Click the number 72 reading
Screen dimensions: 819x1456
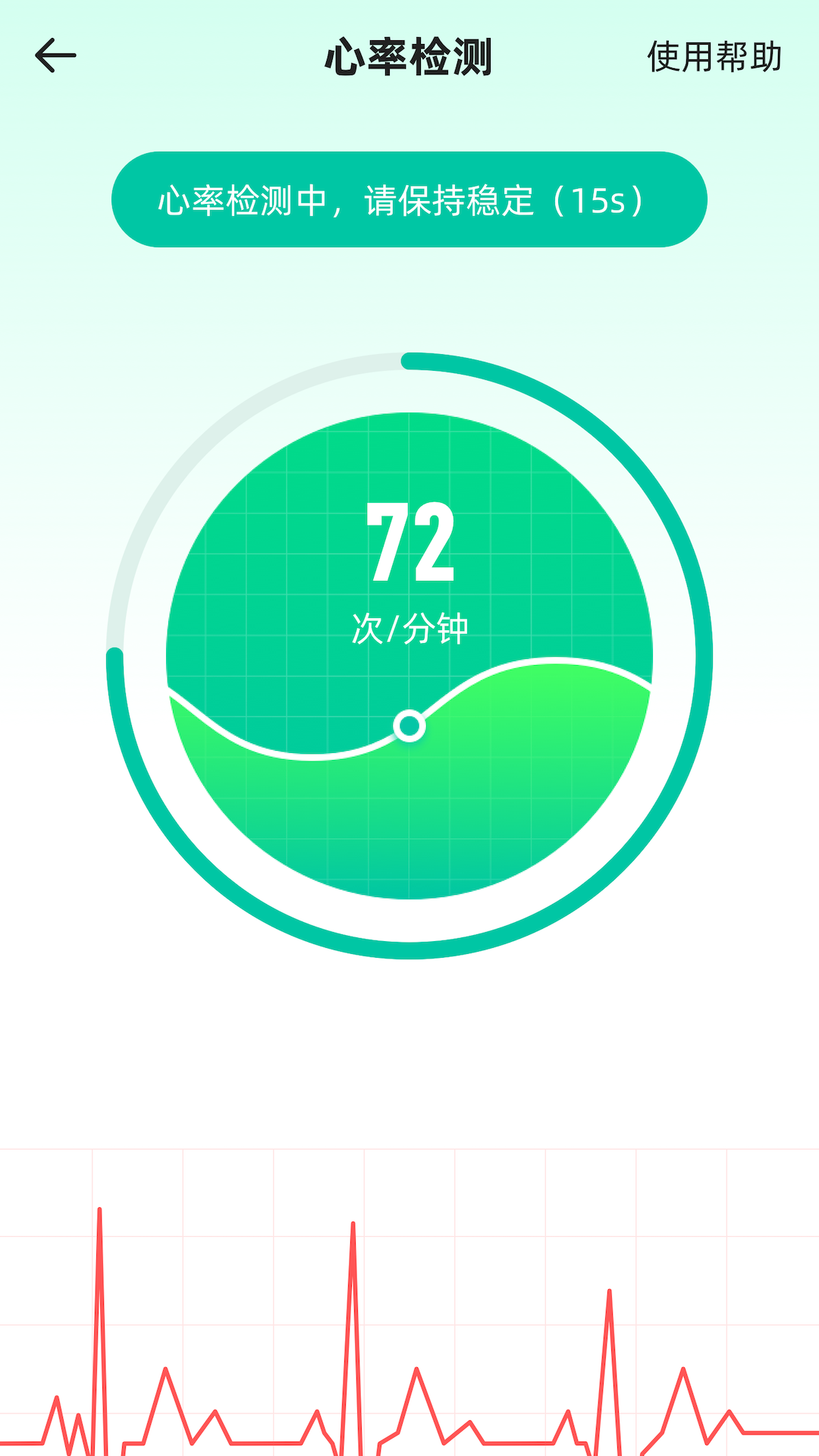pyautogui.click(x=409, y=542)
